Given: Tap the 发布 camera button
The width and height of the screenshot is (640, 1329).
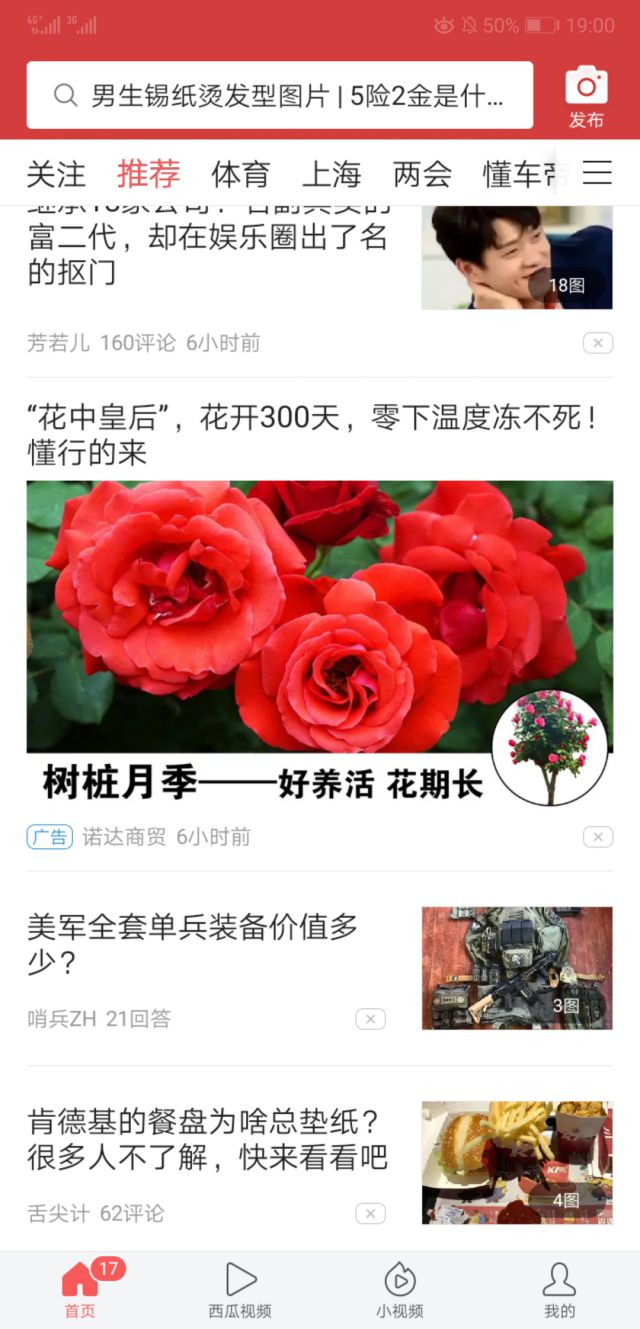Looking at the screenshot, I should (586, 97).
